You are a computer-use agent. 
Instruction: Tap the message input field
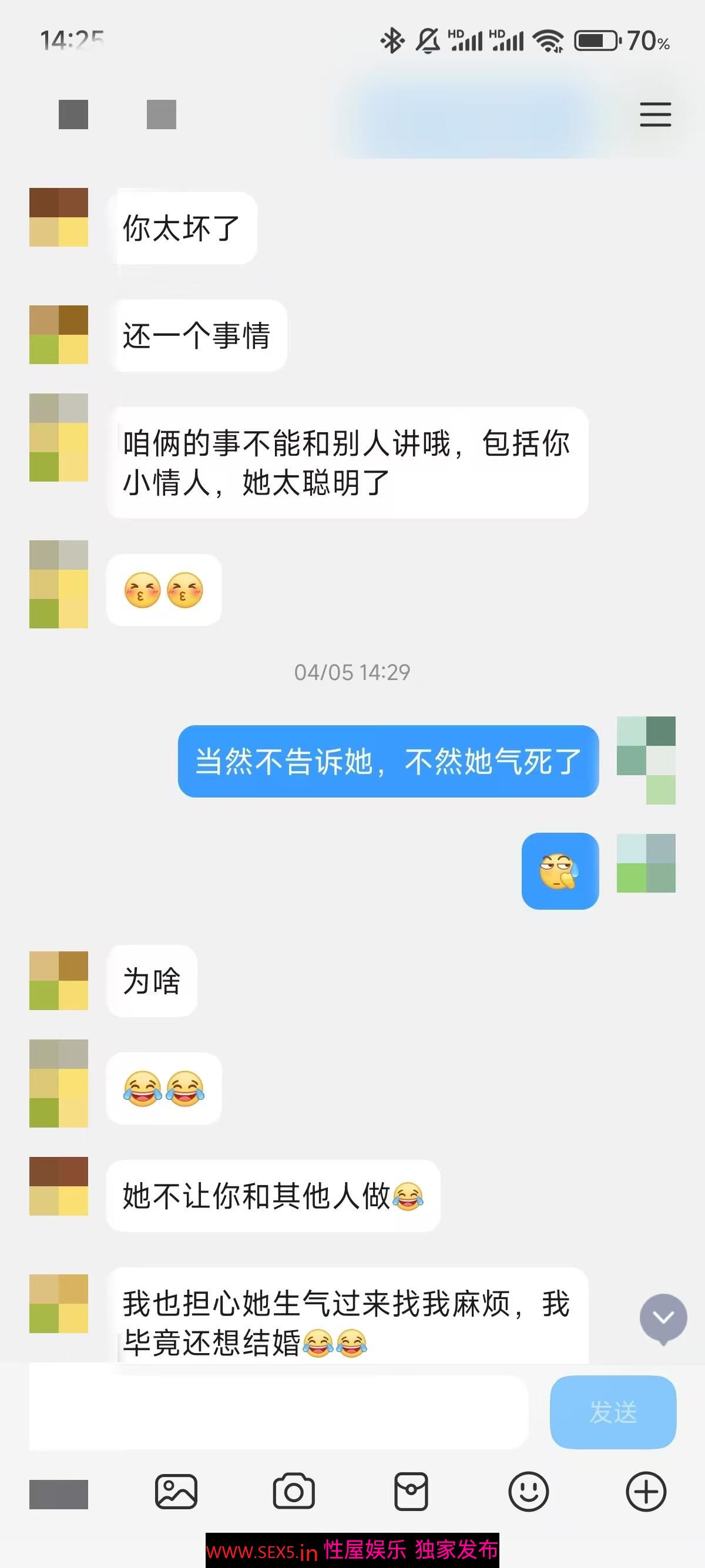click(278, 1412)
